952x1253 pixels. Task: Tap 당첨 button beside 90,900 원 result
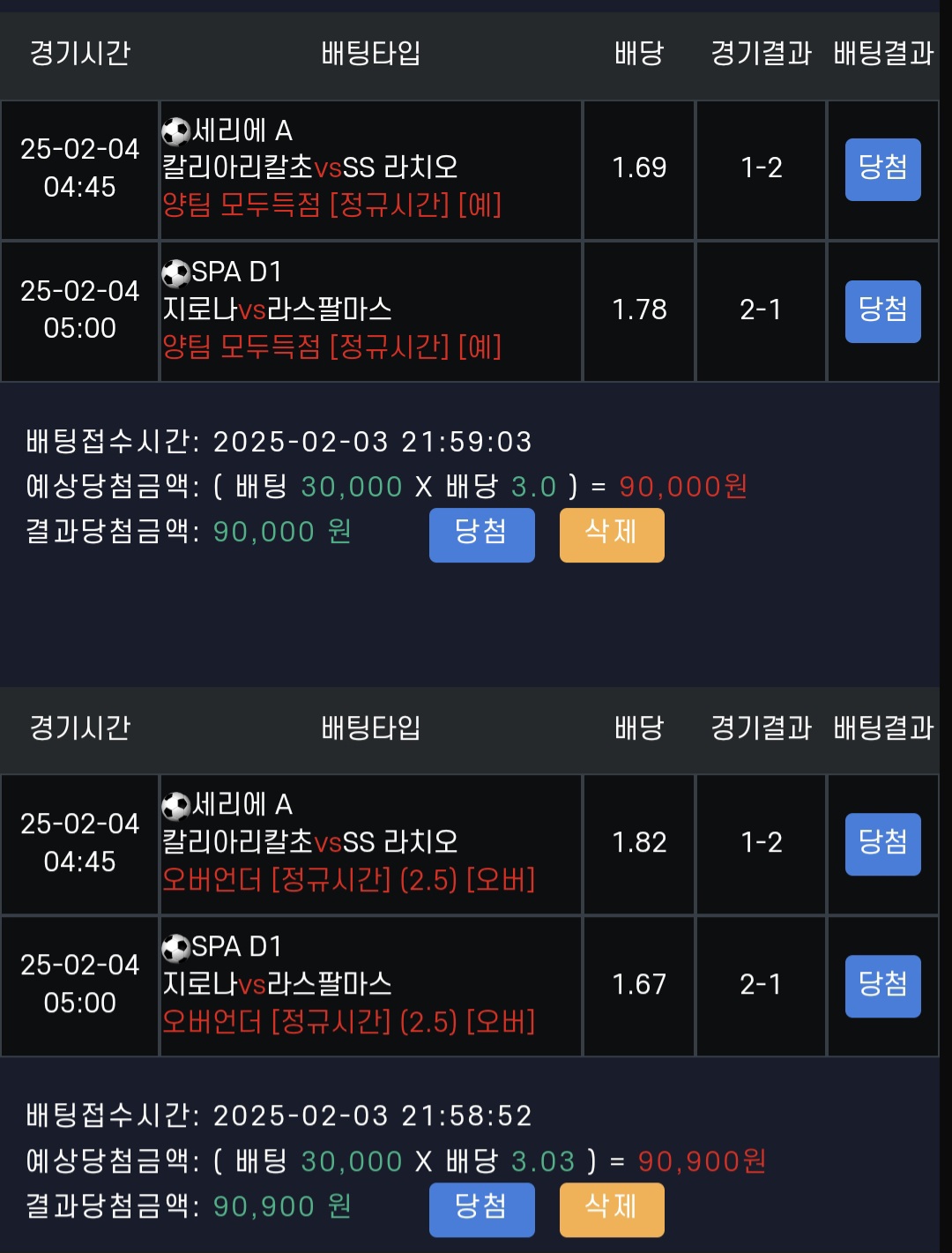point(481,1209)
